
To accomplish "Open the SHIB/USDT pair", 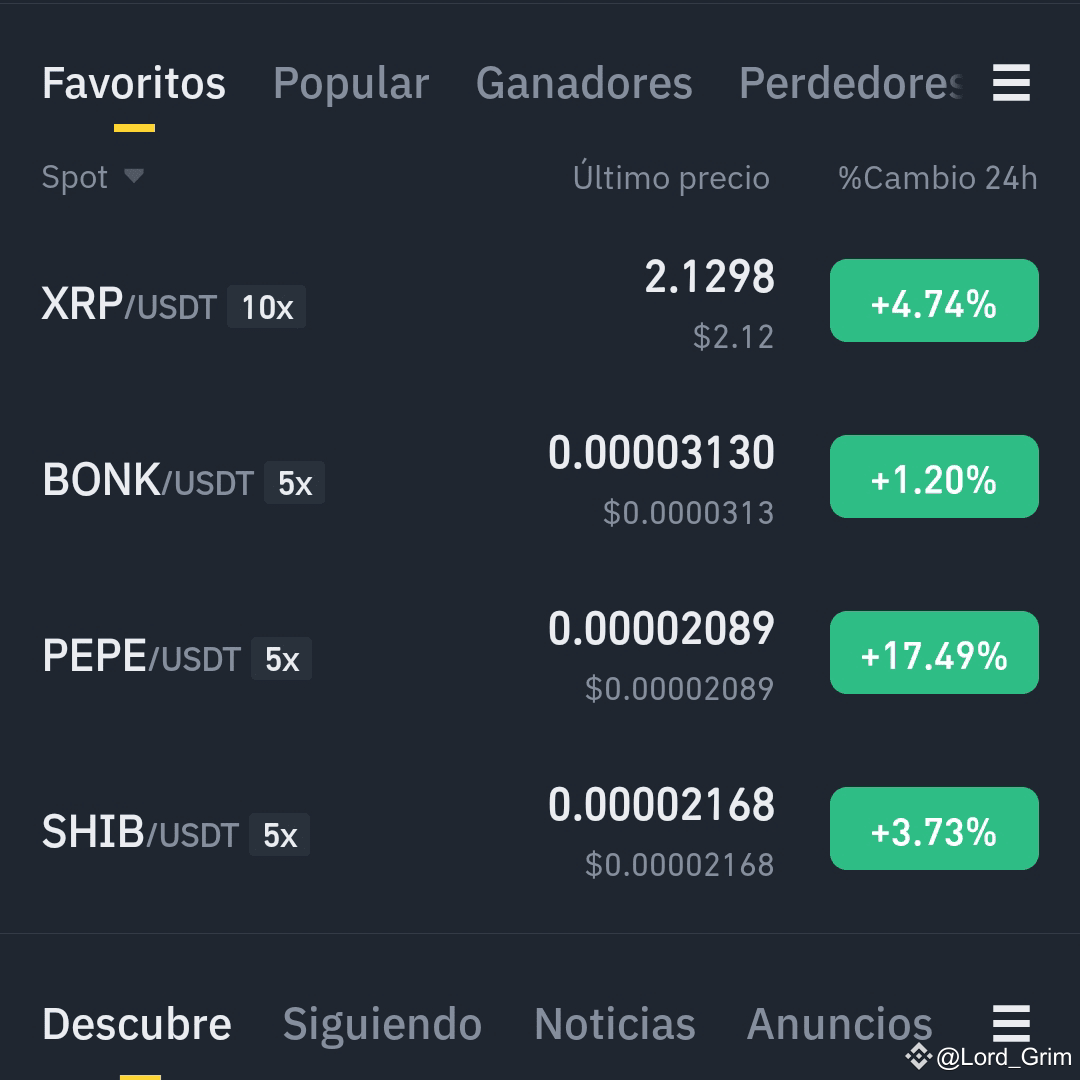I will [540, 831].
